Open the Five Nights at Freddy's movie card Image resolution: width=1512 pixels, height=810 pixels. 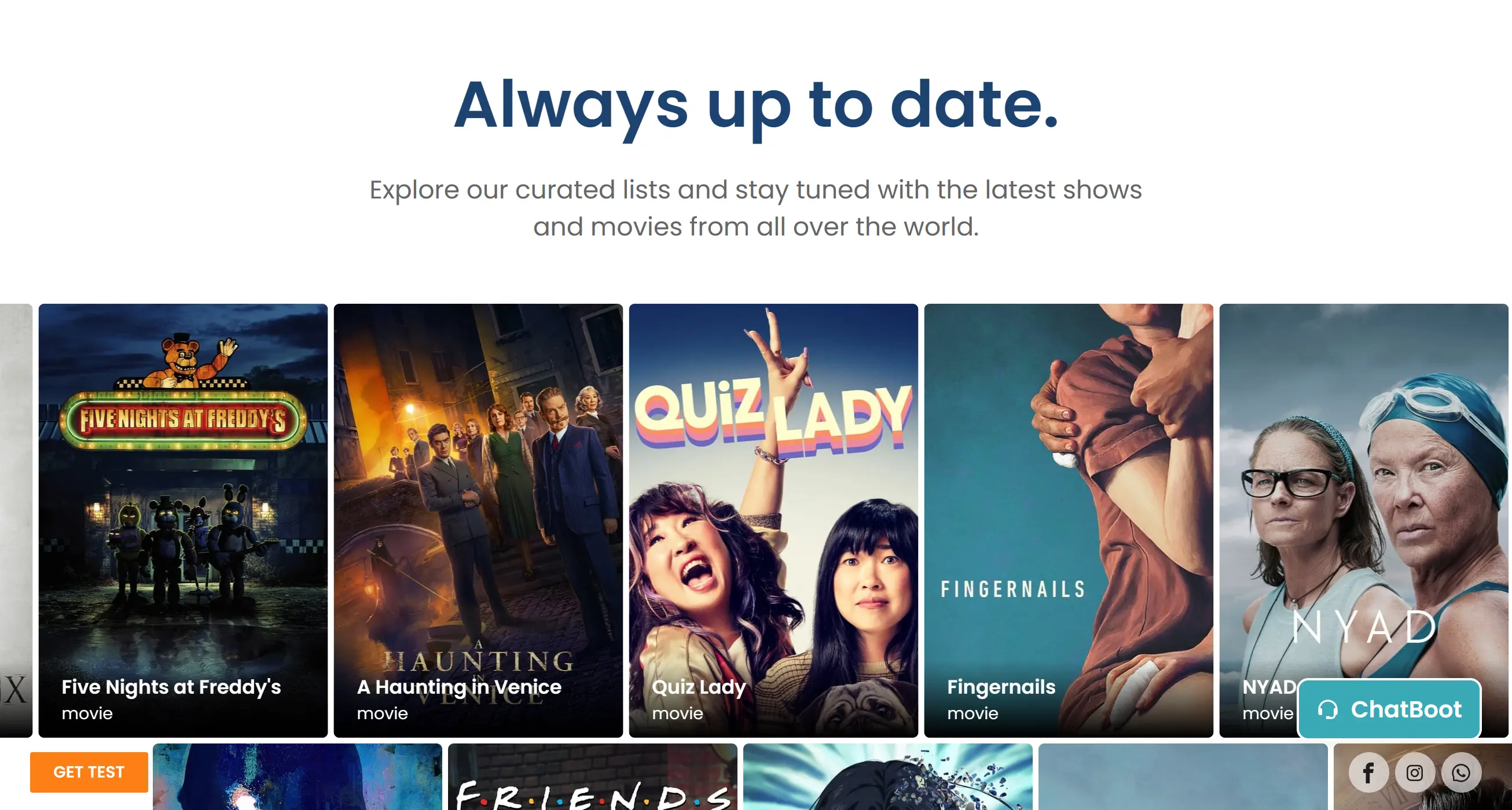point(182,520)
